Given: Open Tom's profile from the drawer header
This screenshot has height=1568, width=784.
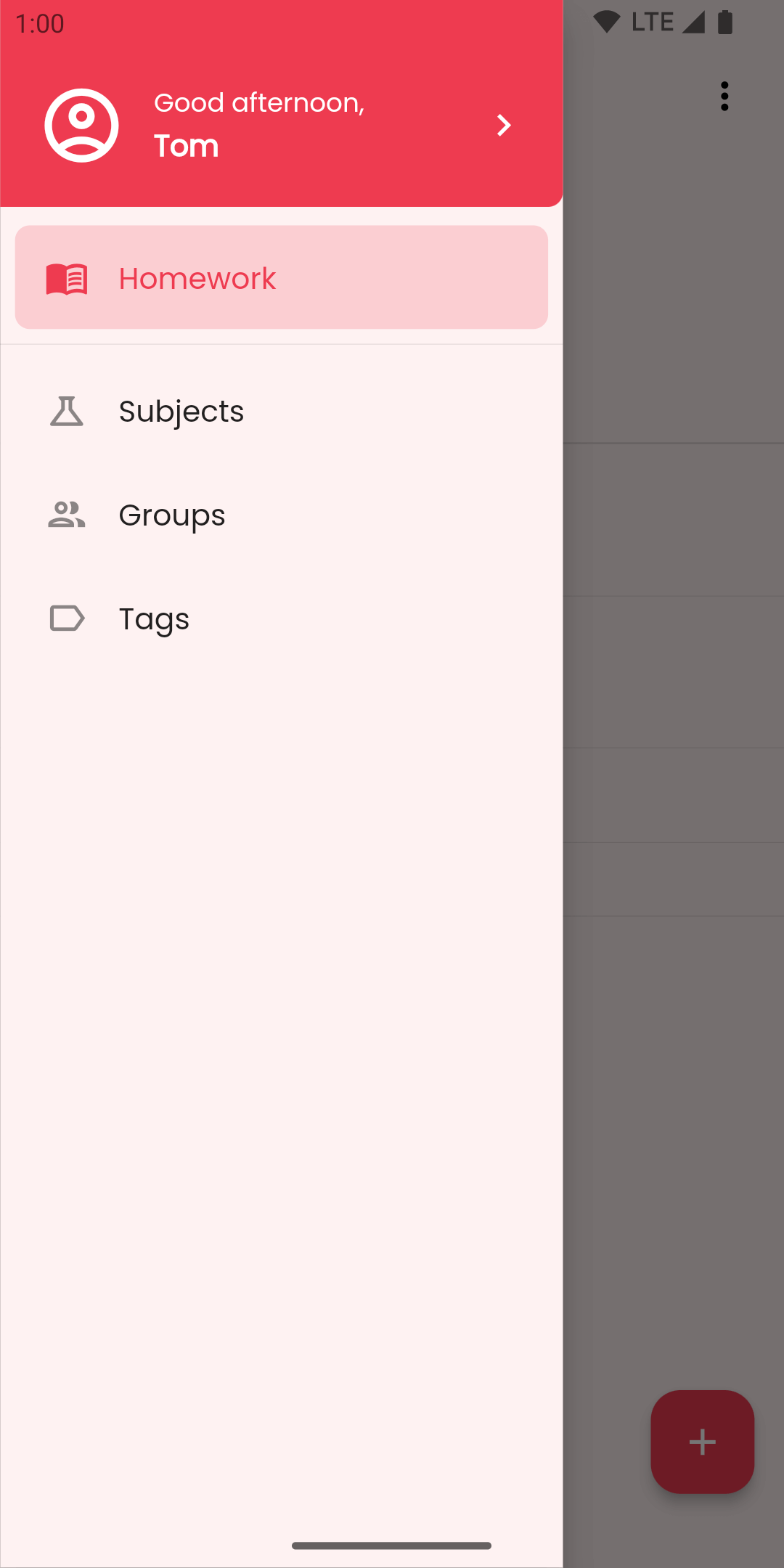Looking at the screenshot, I should point(281,126).
